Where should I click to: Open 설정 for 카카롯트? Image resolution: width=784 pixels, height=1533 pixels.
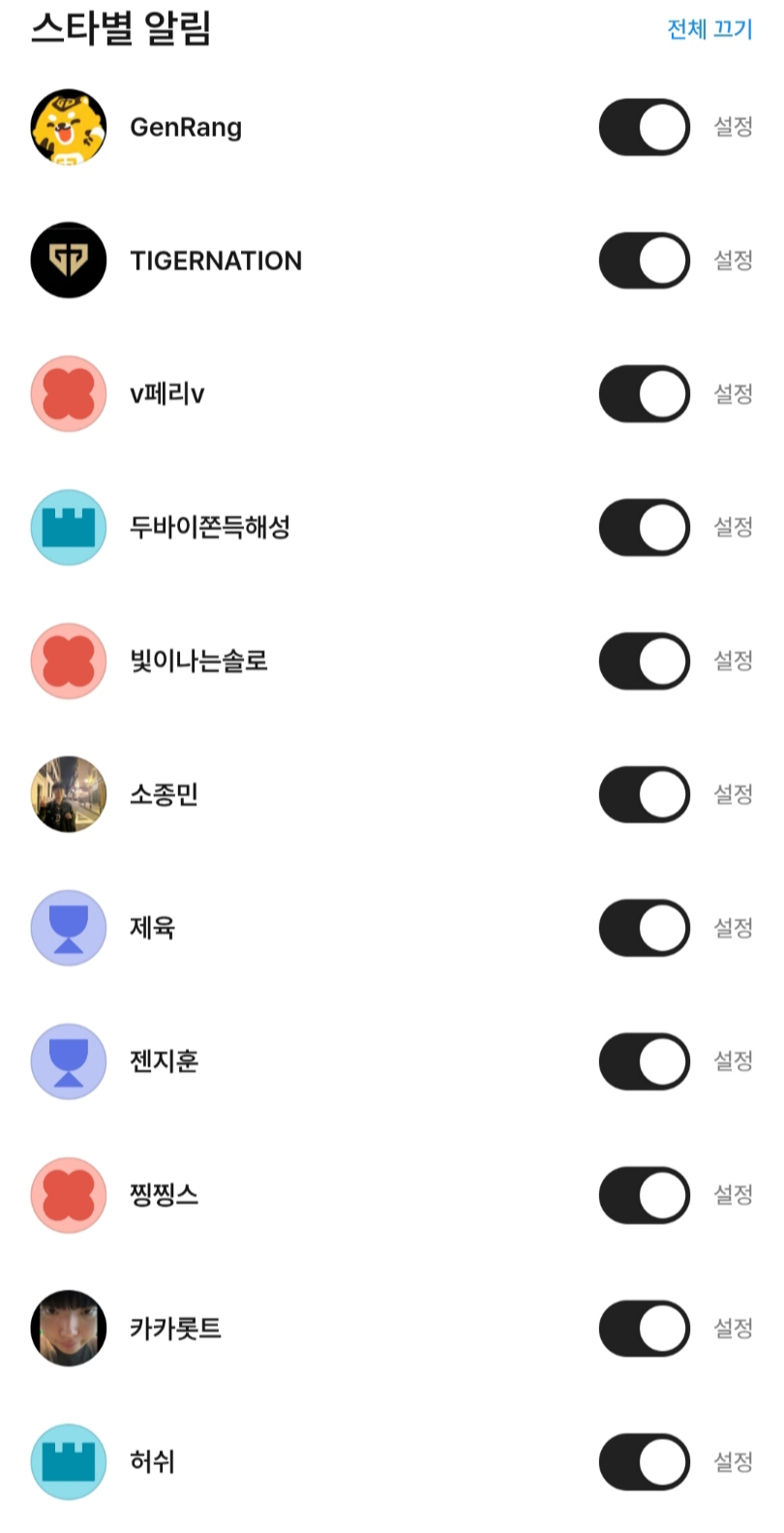click(x=733, y=1329)
